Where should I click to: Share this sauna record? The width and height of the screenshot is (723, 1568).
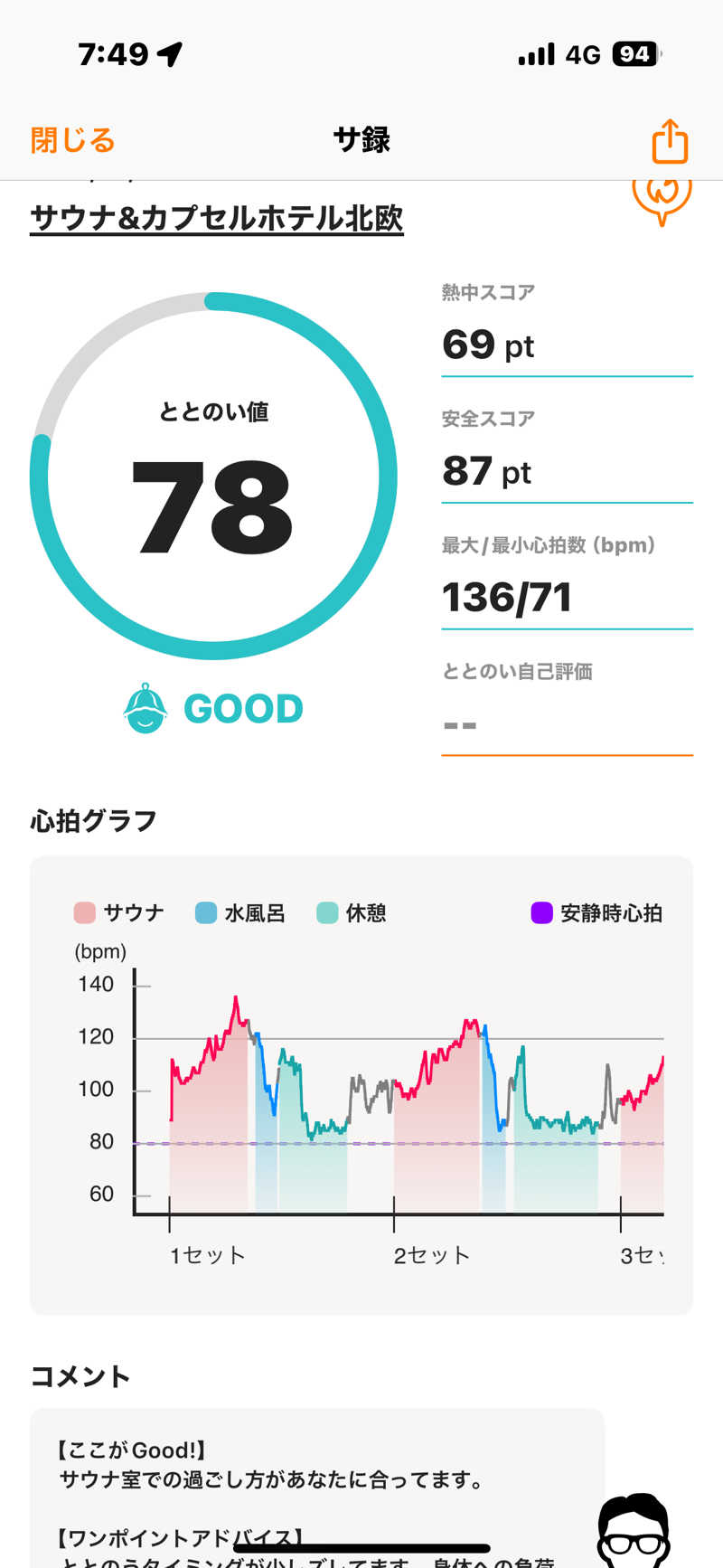(670, 141)
